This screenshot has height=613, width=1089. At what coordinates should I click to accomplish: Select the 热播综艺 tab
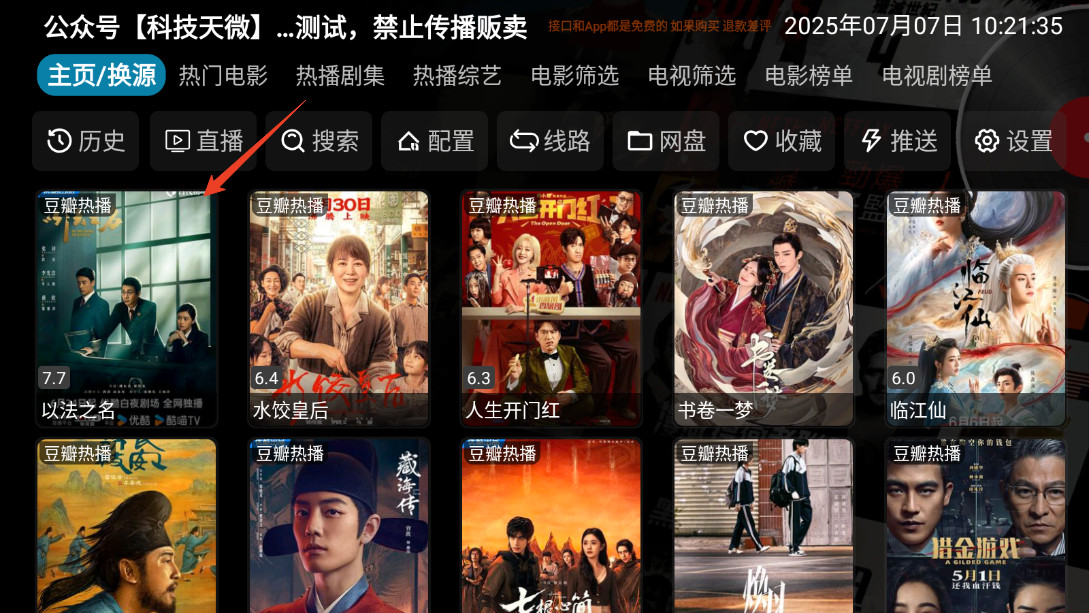[457, 76]
